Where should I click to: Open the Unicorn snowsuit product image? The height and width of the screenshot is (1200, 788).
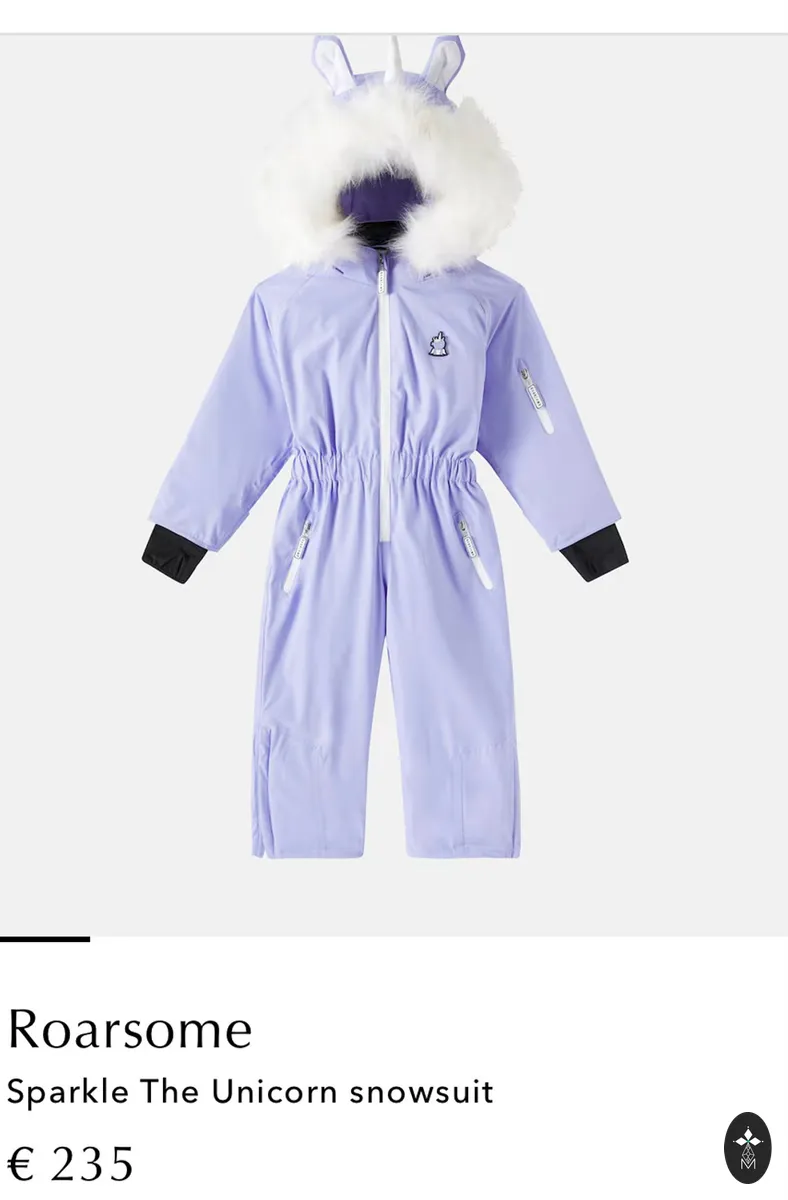394,485
